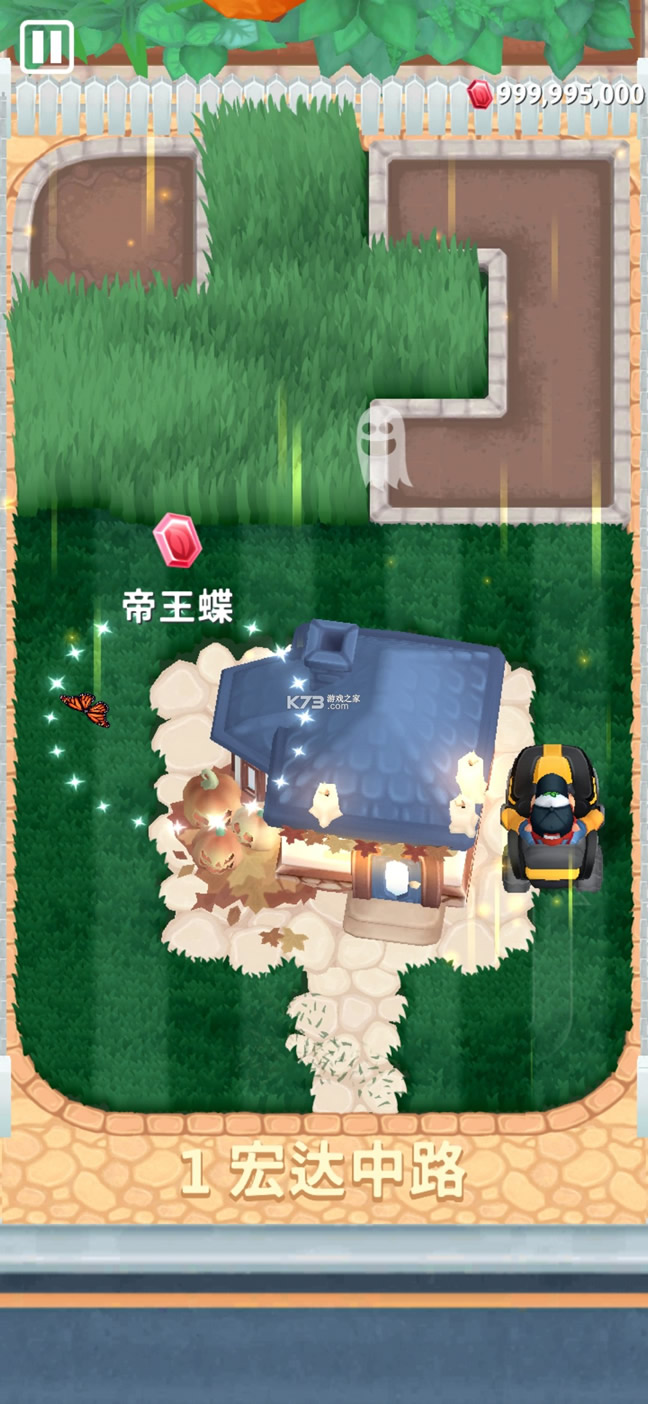Pause the game

[46, 47]
